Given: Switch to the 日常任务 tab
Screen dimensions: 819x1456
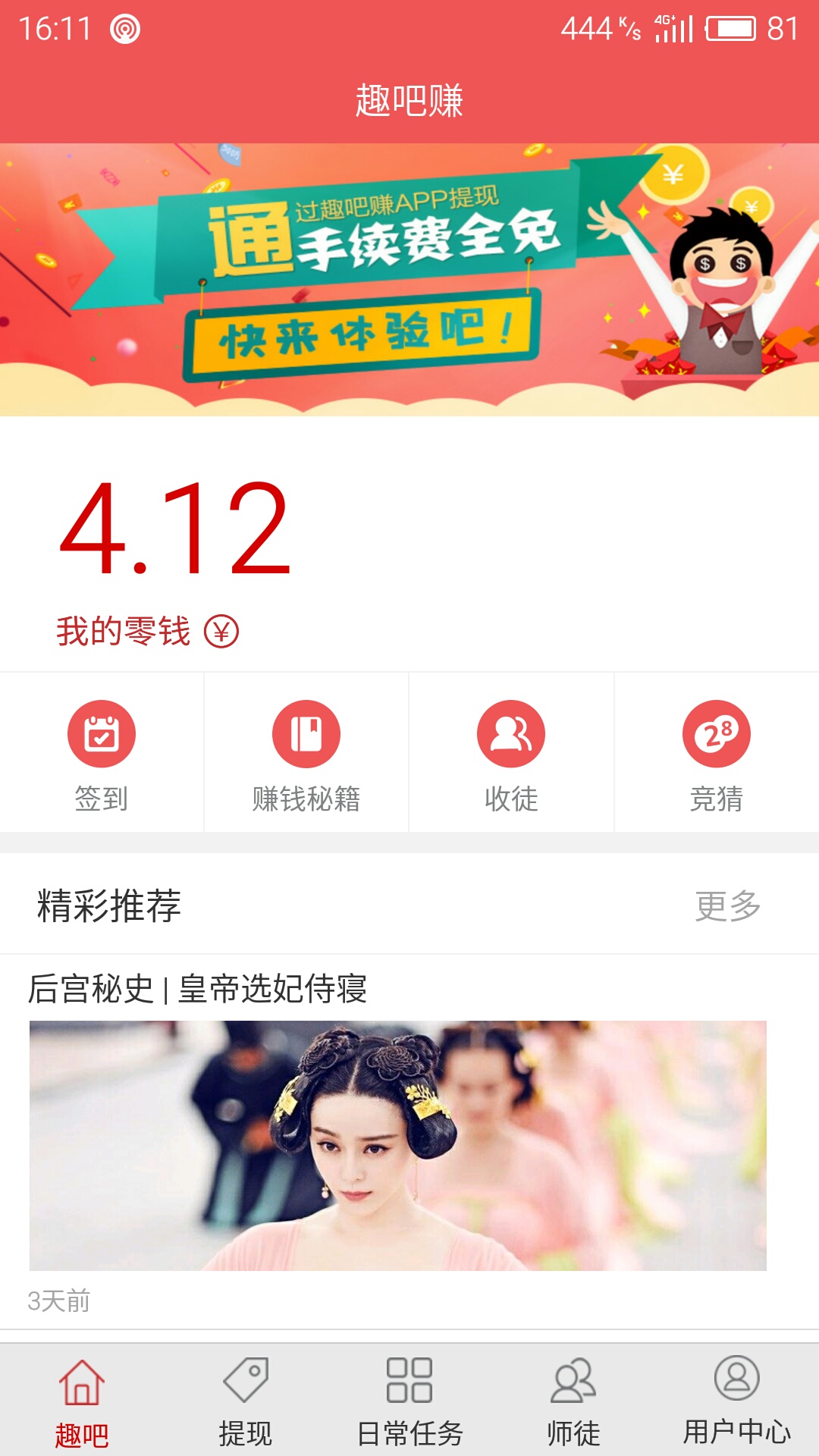Looking at the screenshot, I should click(409, 1407).
